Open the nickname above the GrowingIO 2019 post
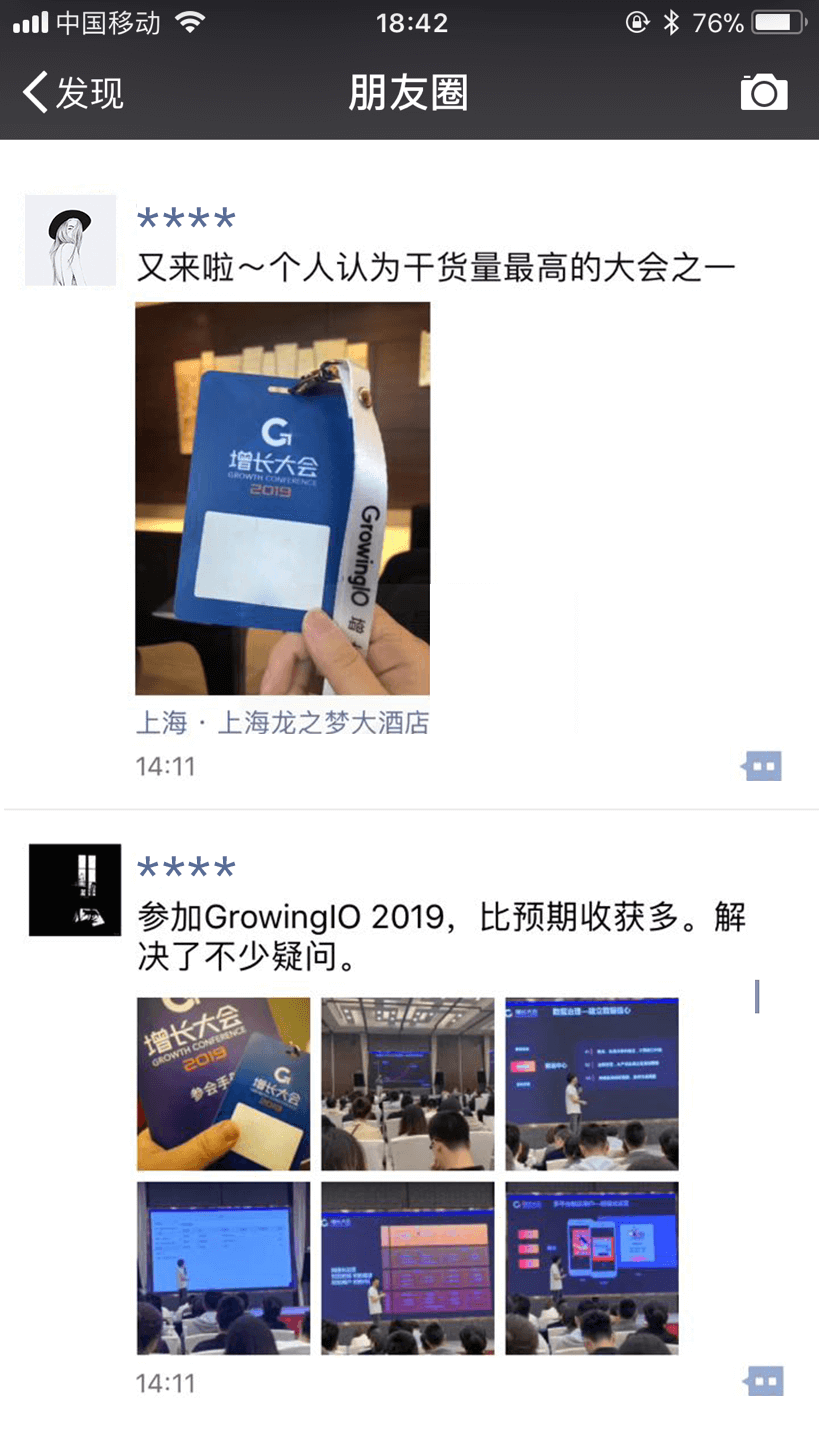Viewport: 819px width, 1455px height. [186, 868]
